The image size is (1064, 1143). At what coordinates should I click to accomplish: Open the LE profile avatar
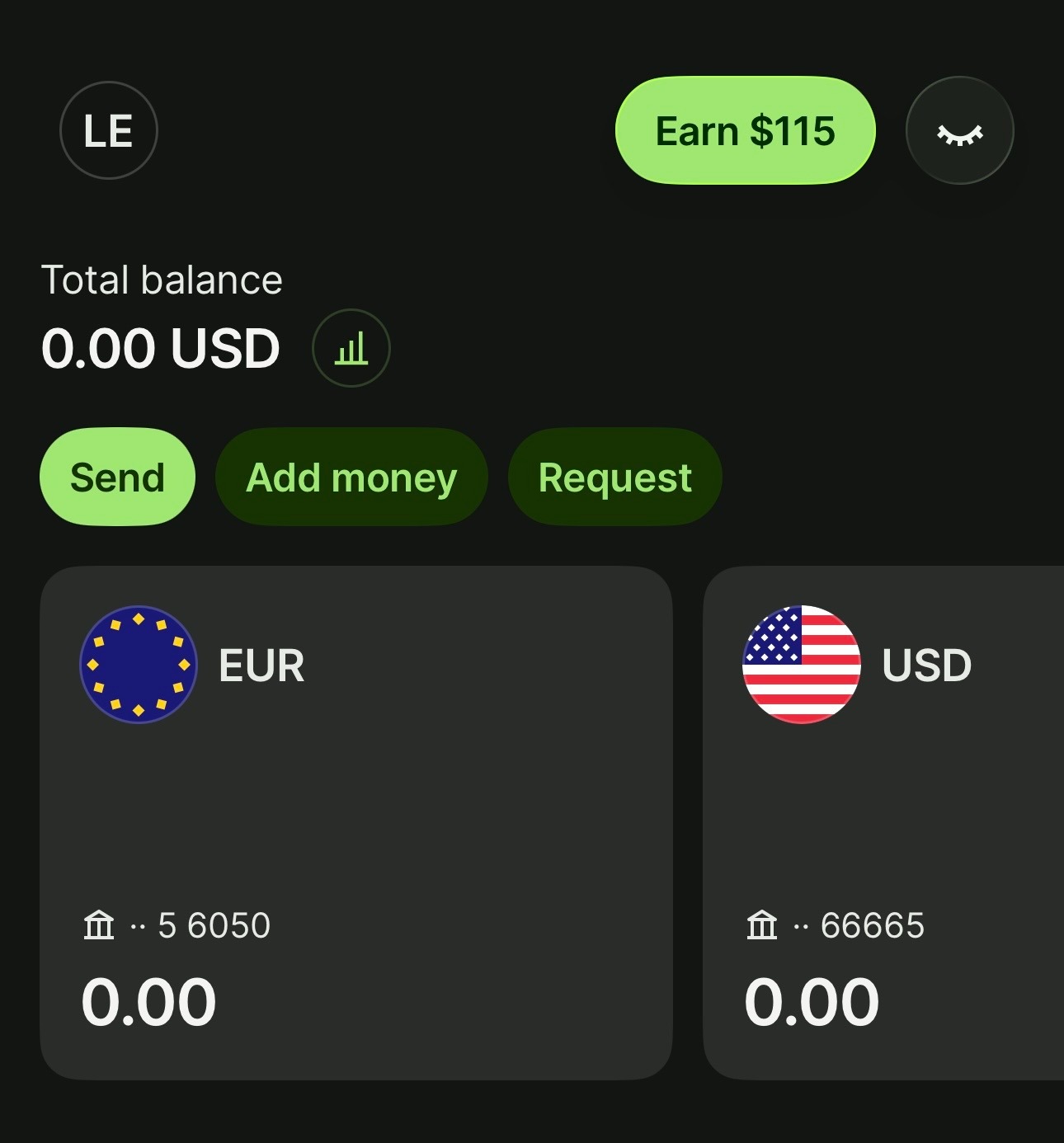[108, 130]
